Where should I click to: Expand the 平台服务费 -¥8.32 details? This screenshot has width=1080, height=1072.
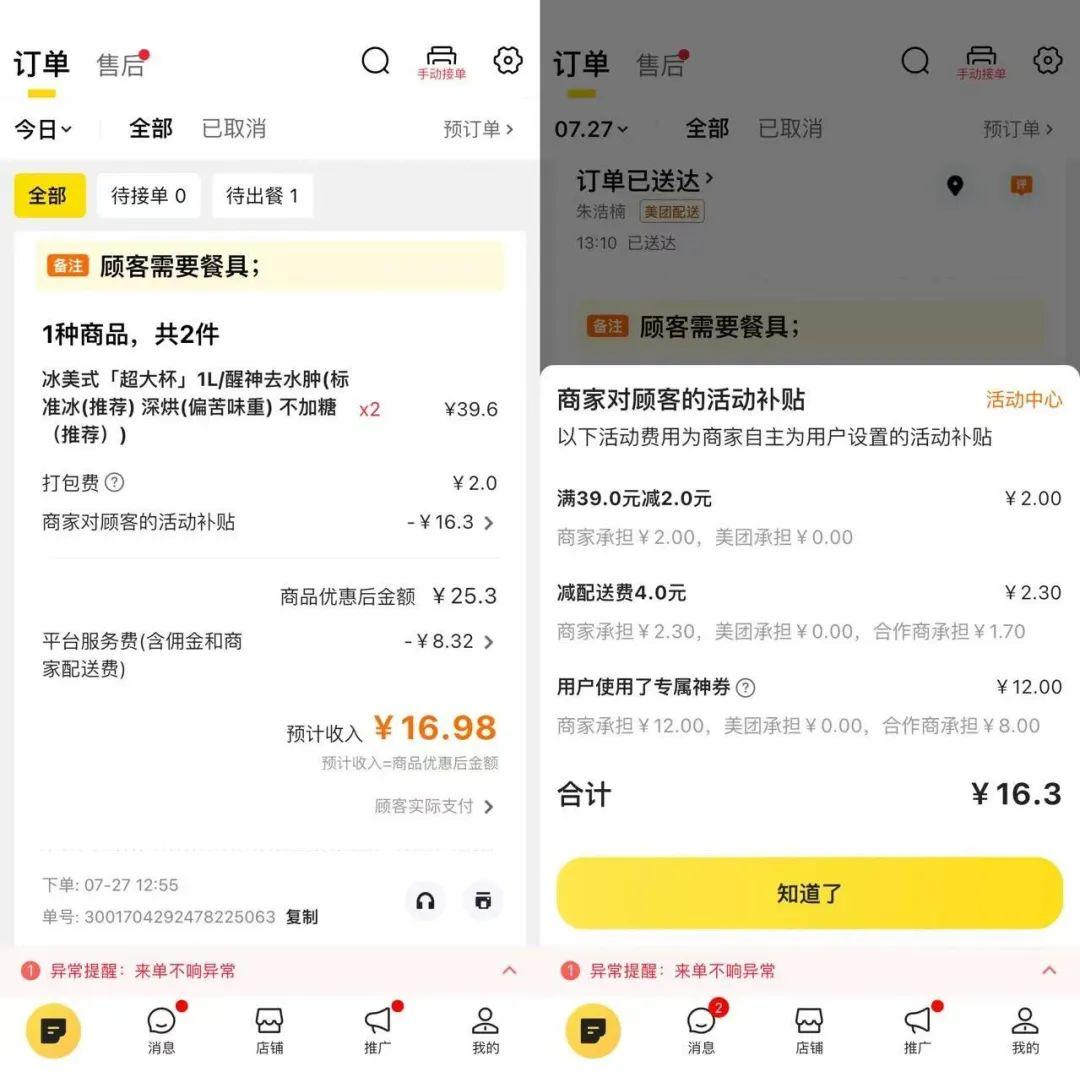[450, 642]
